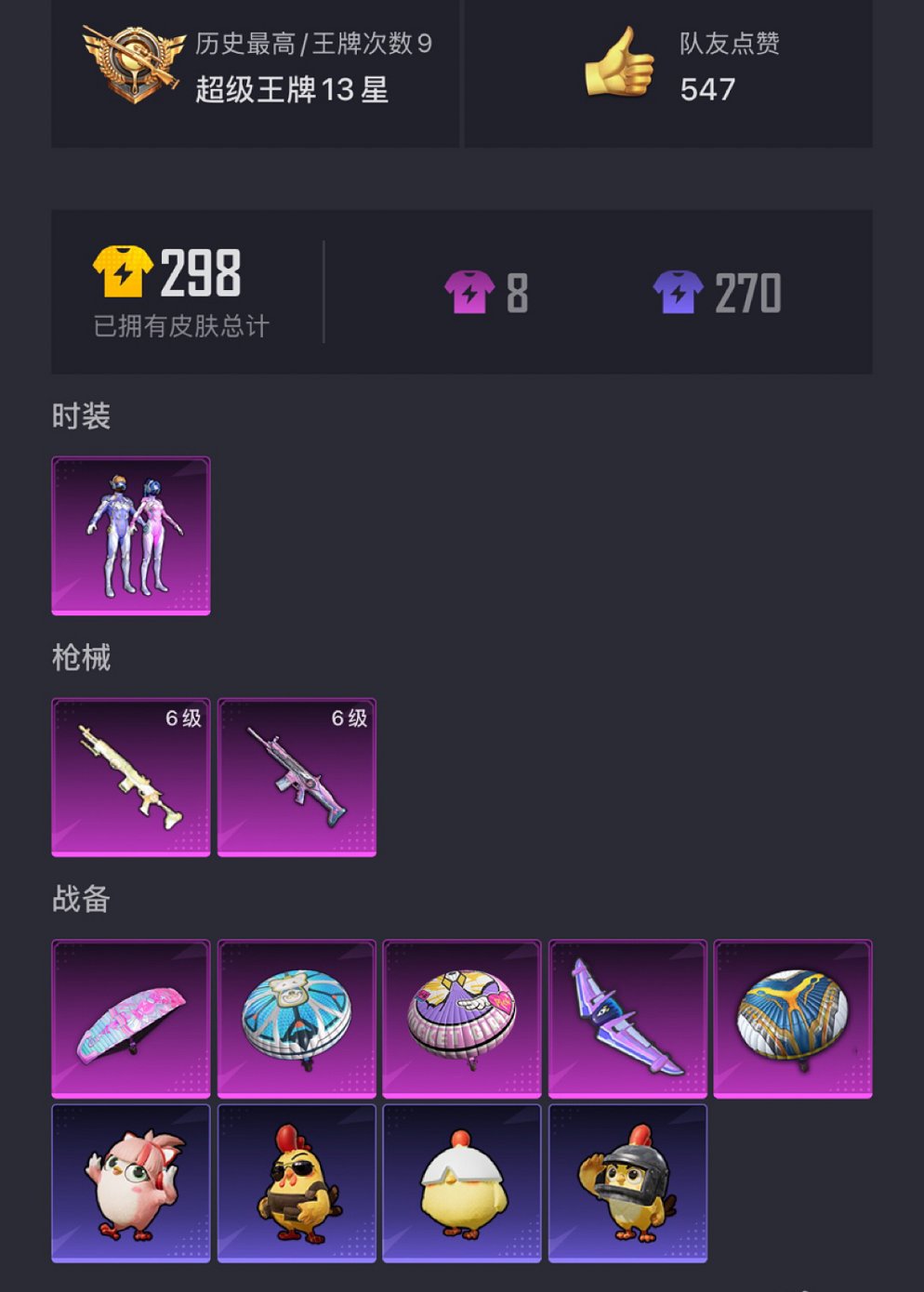The height and width of the screenshot is (1292, 924).
Task: Open the eggshell chick companion tile
Action: [462, 1182]
